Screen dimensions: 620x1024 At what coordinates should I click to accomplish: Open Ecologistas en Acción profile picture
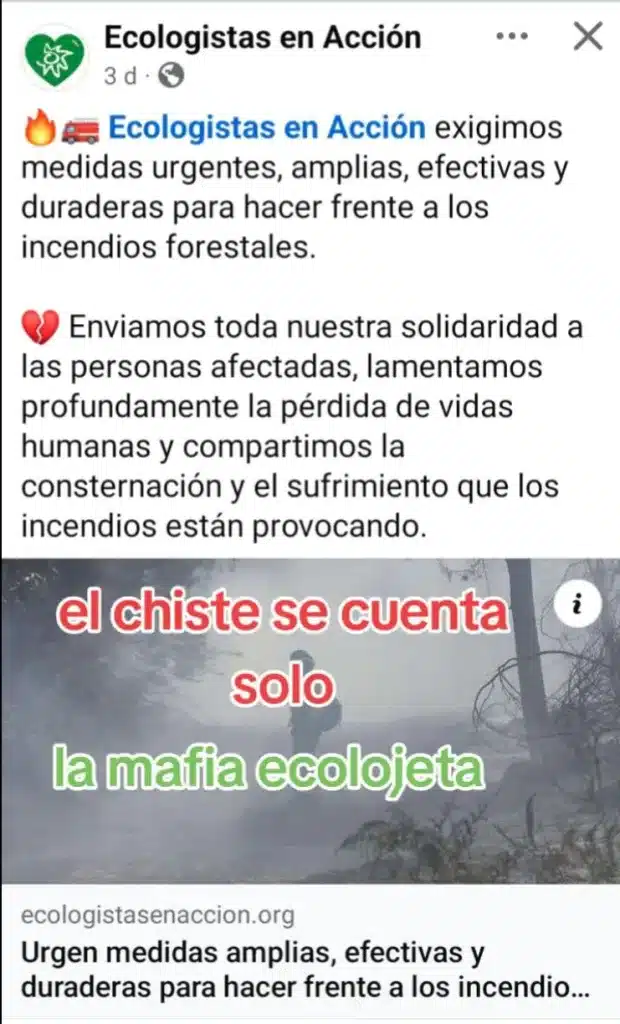(56, 58)
